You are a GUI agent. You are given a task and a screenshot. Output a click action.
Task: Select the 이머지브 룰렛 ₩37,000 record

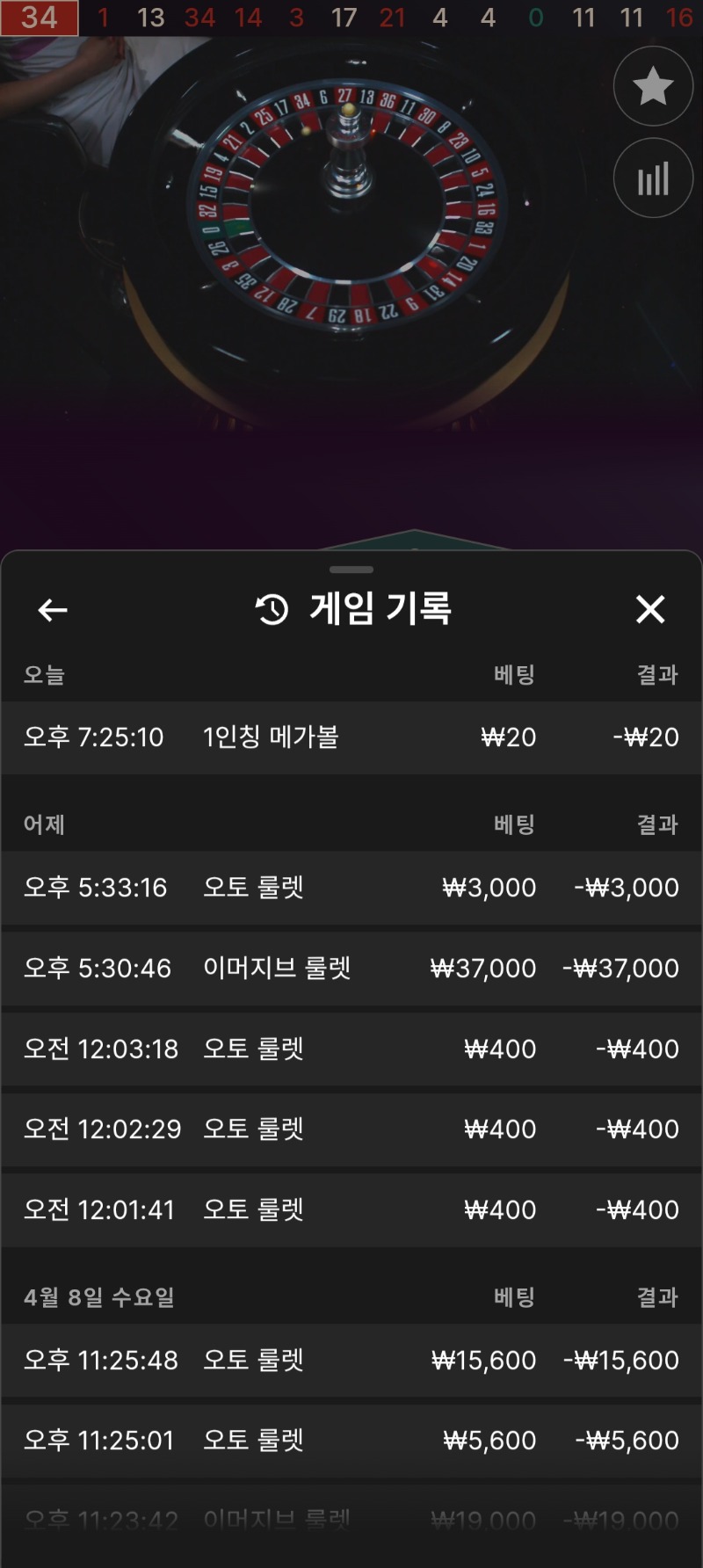(x=351, y=968)
